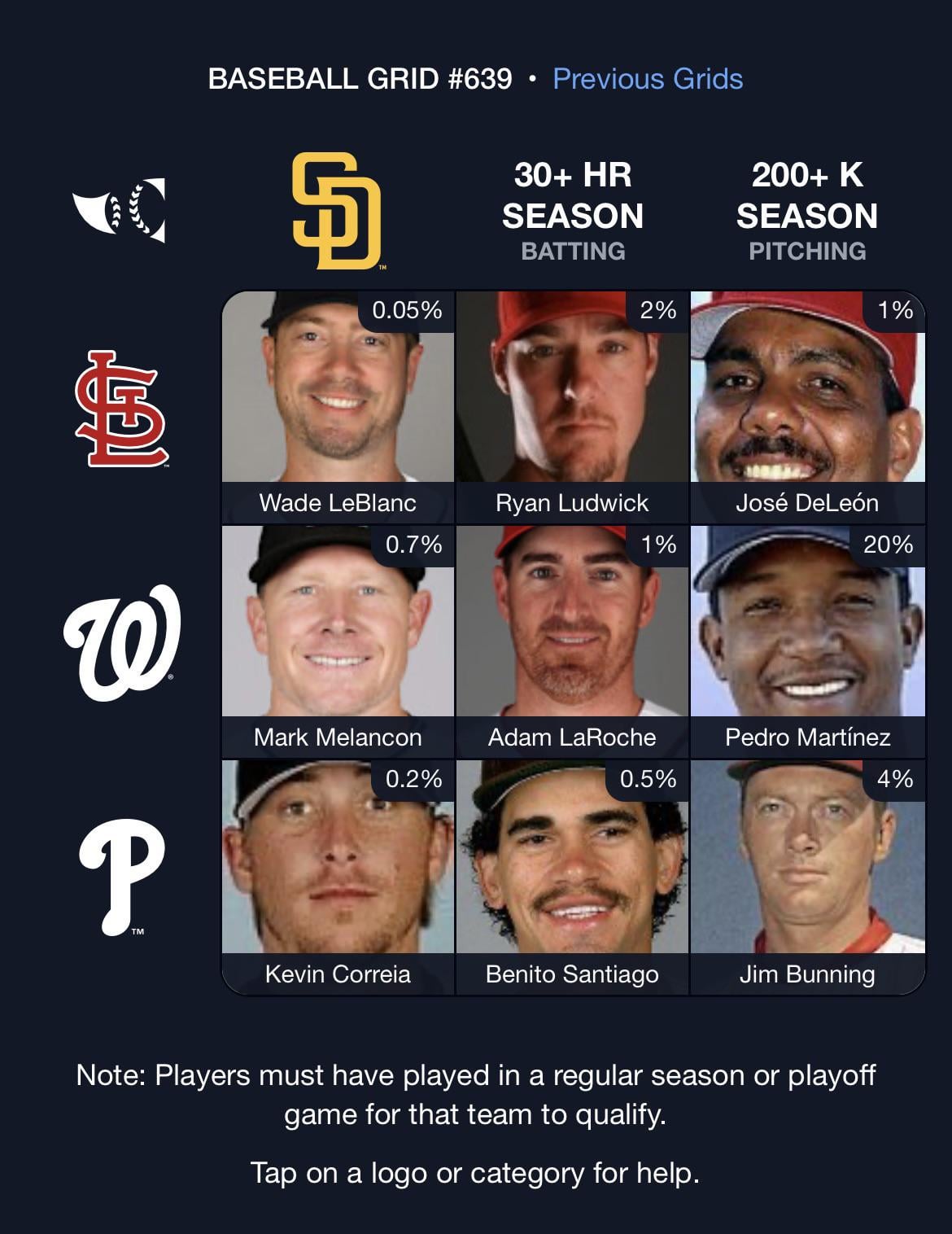This screenshot has height=1234, width=952.
Task: Tap the Philadelphia Phillies logo
Action: (121, 877)
